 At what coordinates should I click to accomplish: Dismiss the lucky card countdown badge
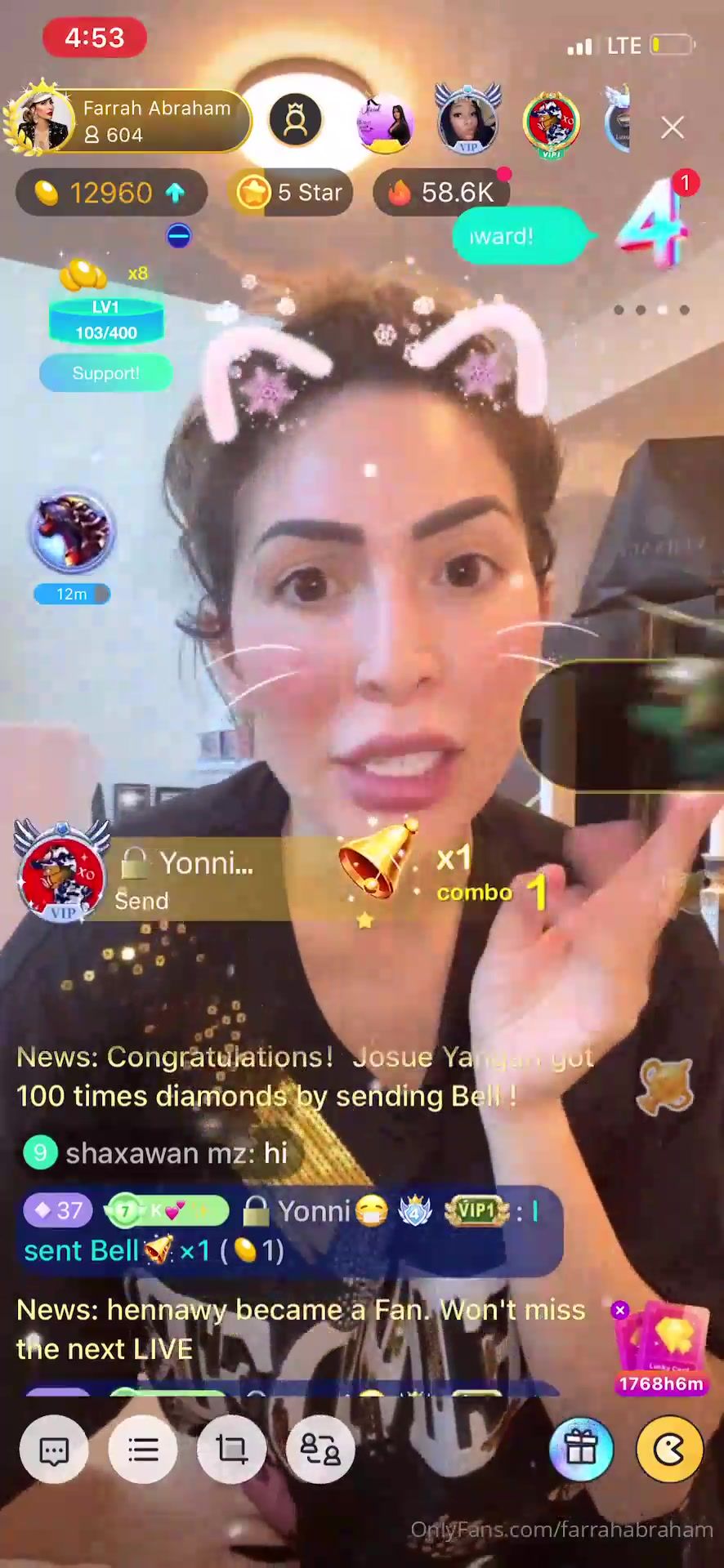coord(620,1310)
